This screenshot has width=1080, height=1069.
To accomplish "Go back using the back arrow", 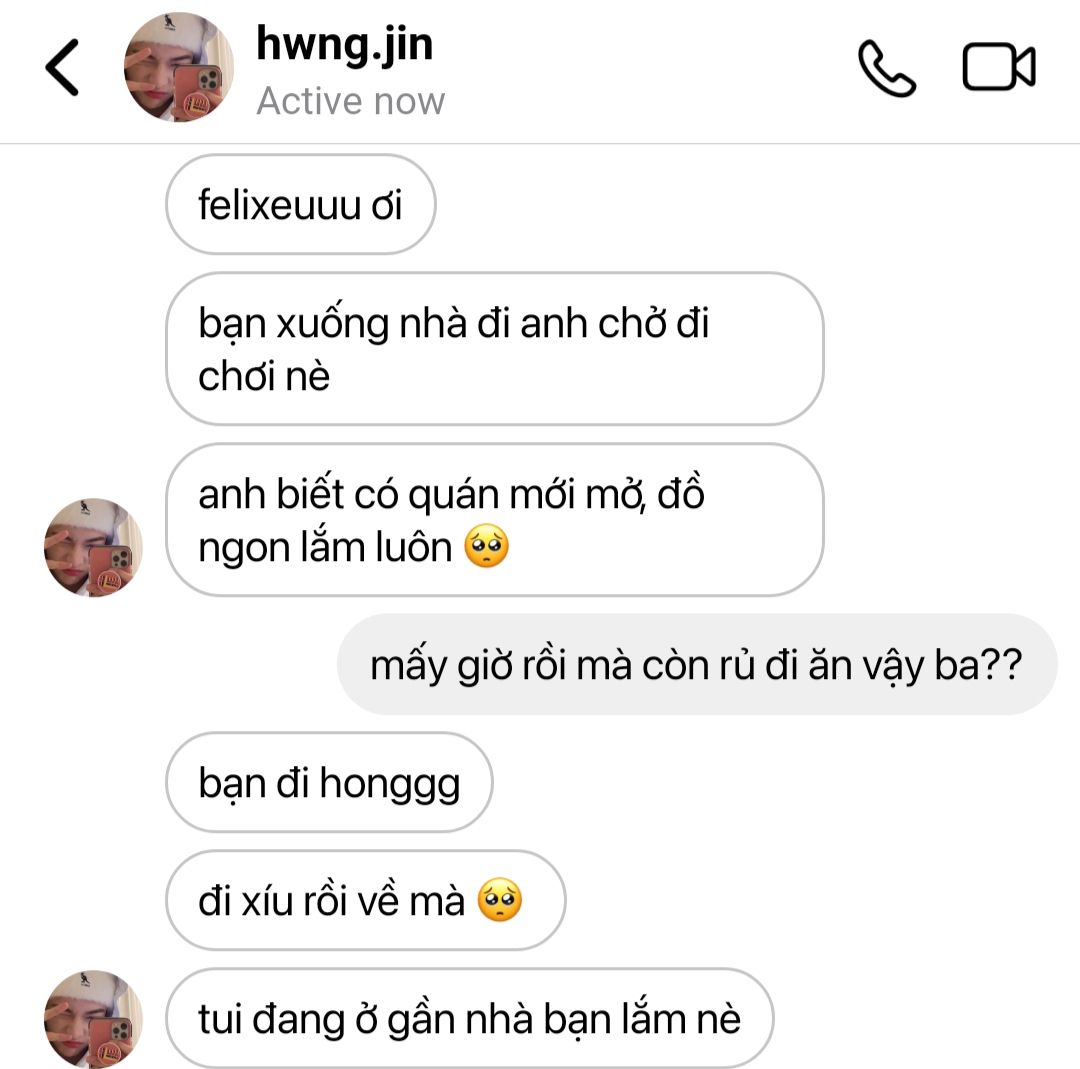I will [62, 69].
